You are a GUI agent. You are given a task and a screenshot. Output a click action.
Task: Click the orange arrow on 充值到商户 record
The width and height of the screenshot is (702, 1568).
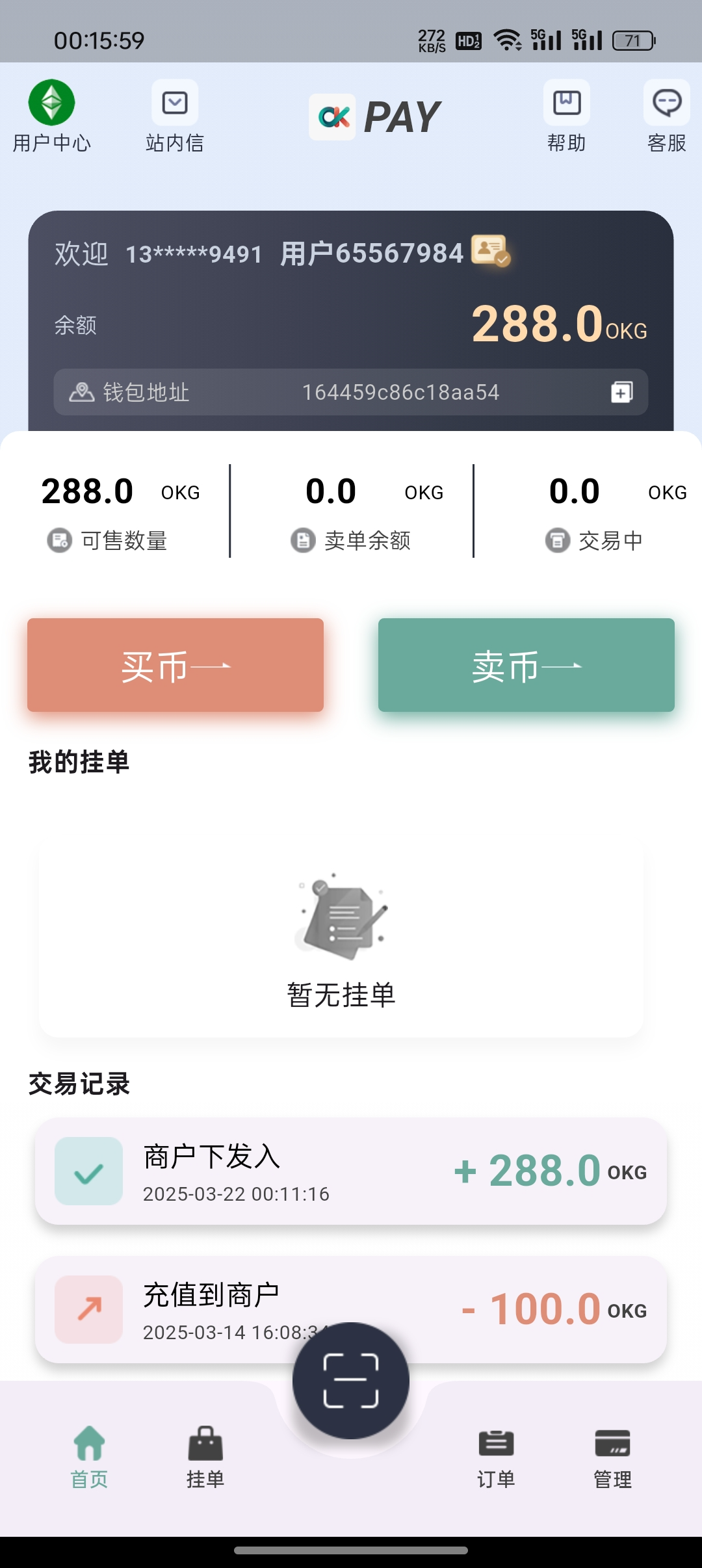(89, 1308)
